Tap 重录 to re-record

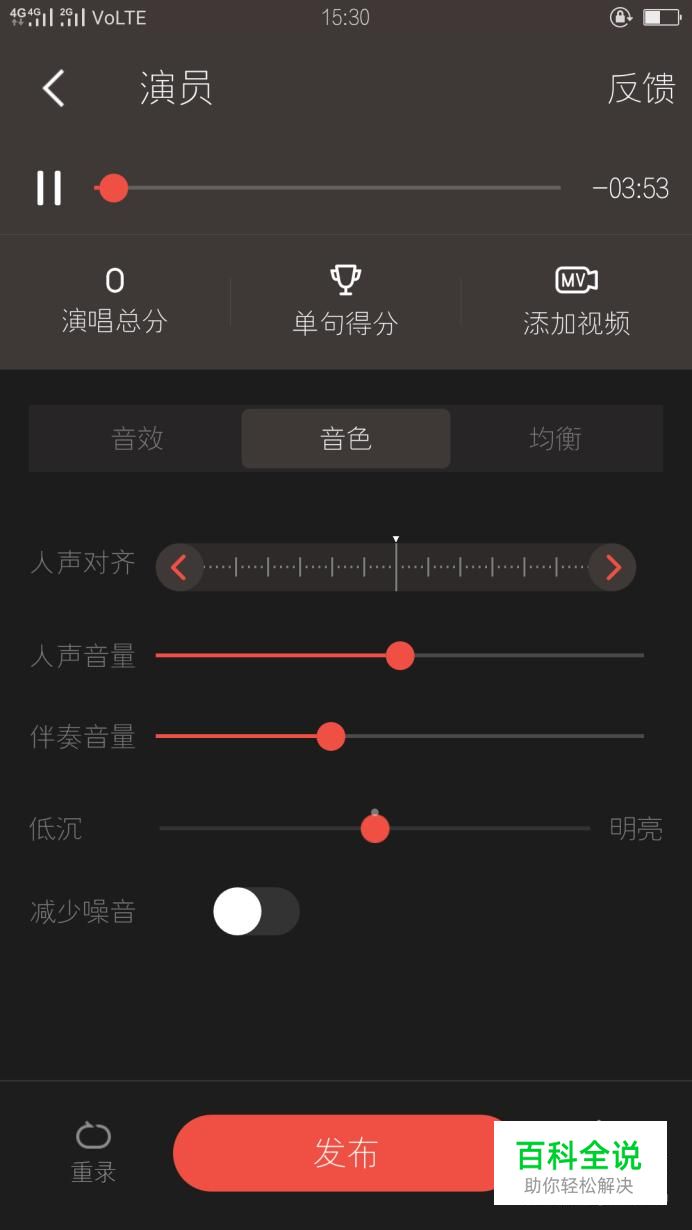[93, 1153]
